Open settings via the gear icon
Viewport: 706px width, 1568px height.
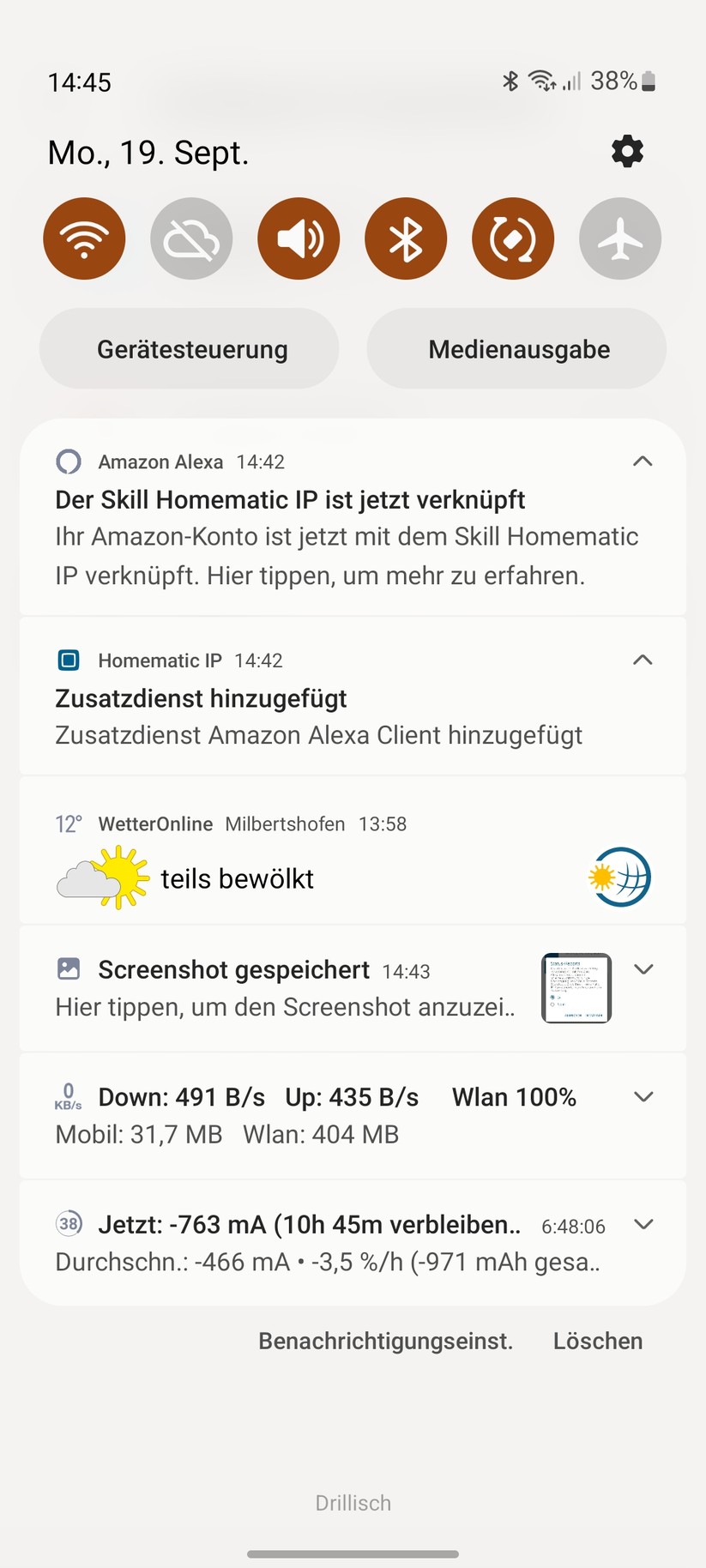[x=627, y=151]
